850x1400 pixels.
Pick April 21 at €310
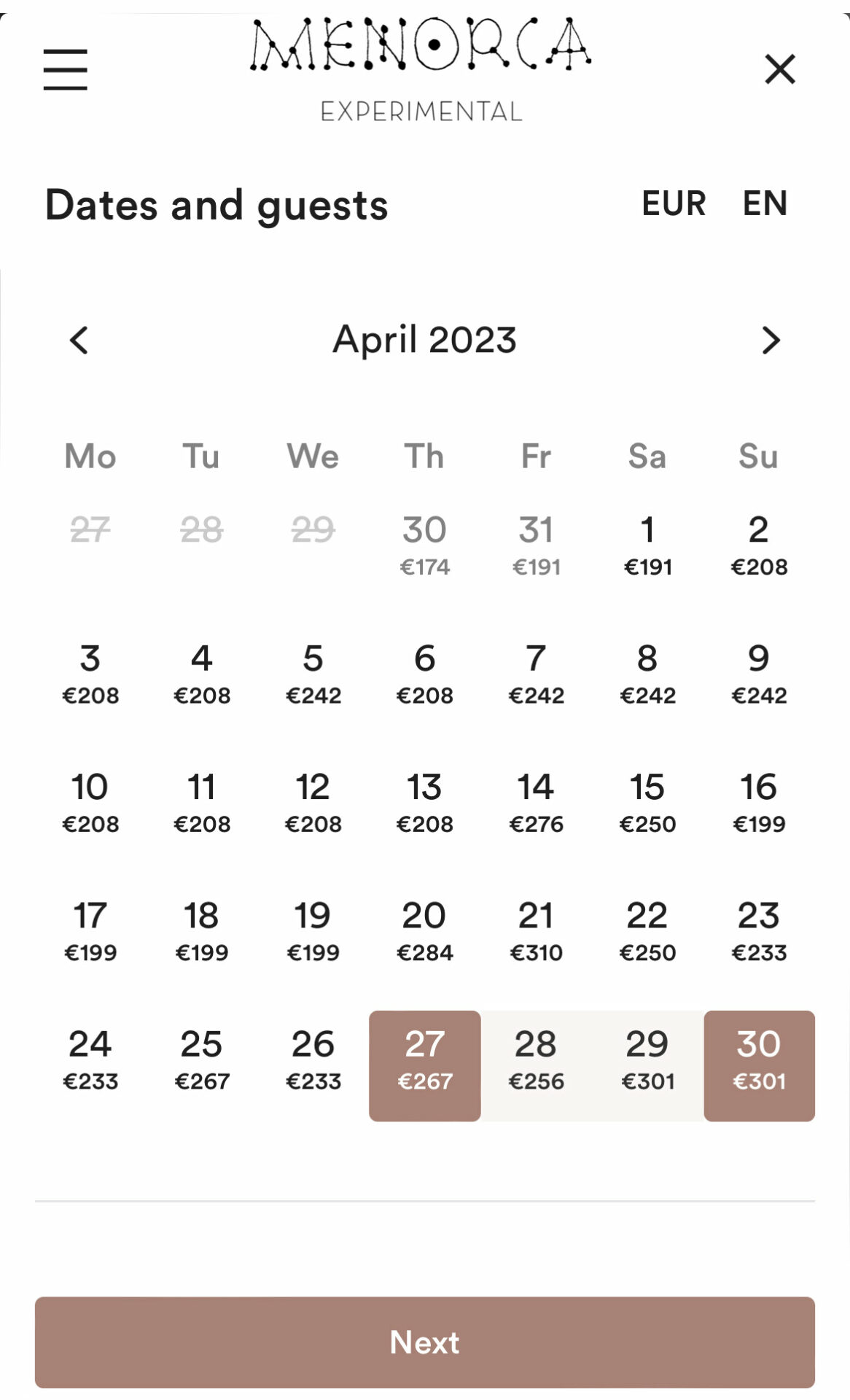pos(536,930)
